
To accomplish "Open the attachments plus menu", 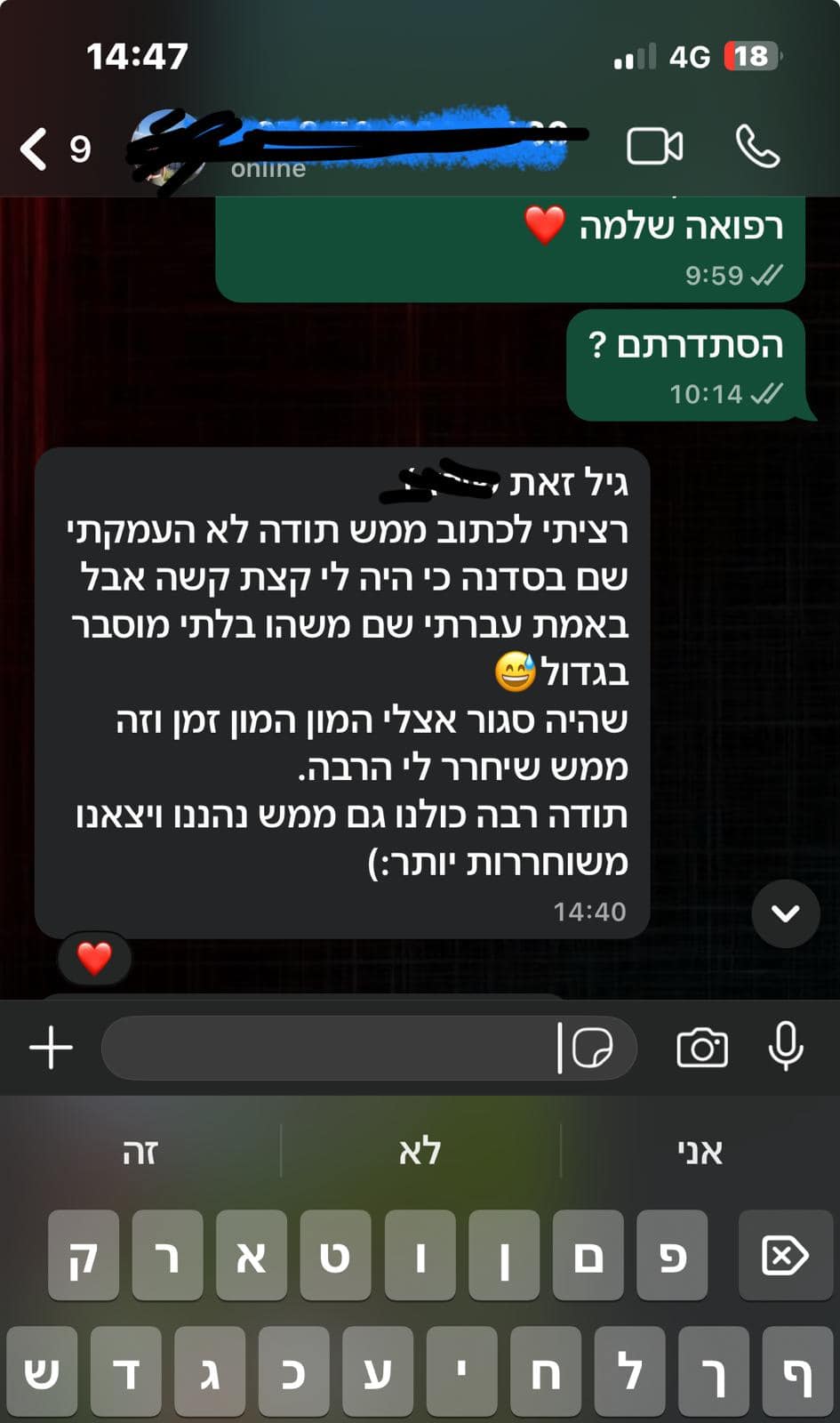I will 51,1048.
